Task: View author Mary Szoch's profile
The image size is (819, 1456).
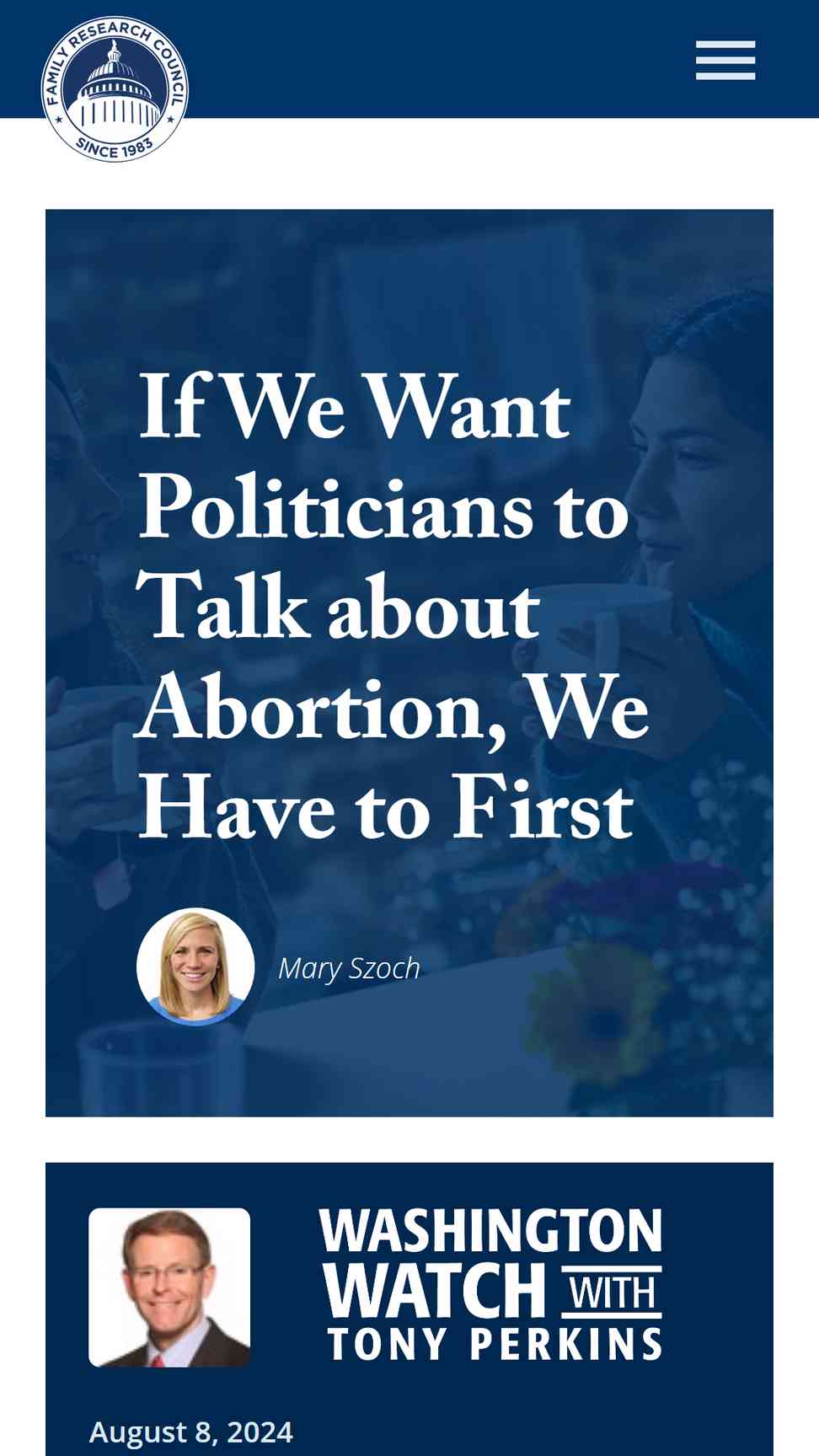Action: 349,968
